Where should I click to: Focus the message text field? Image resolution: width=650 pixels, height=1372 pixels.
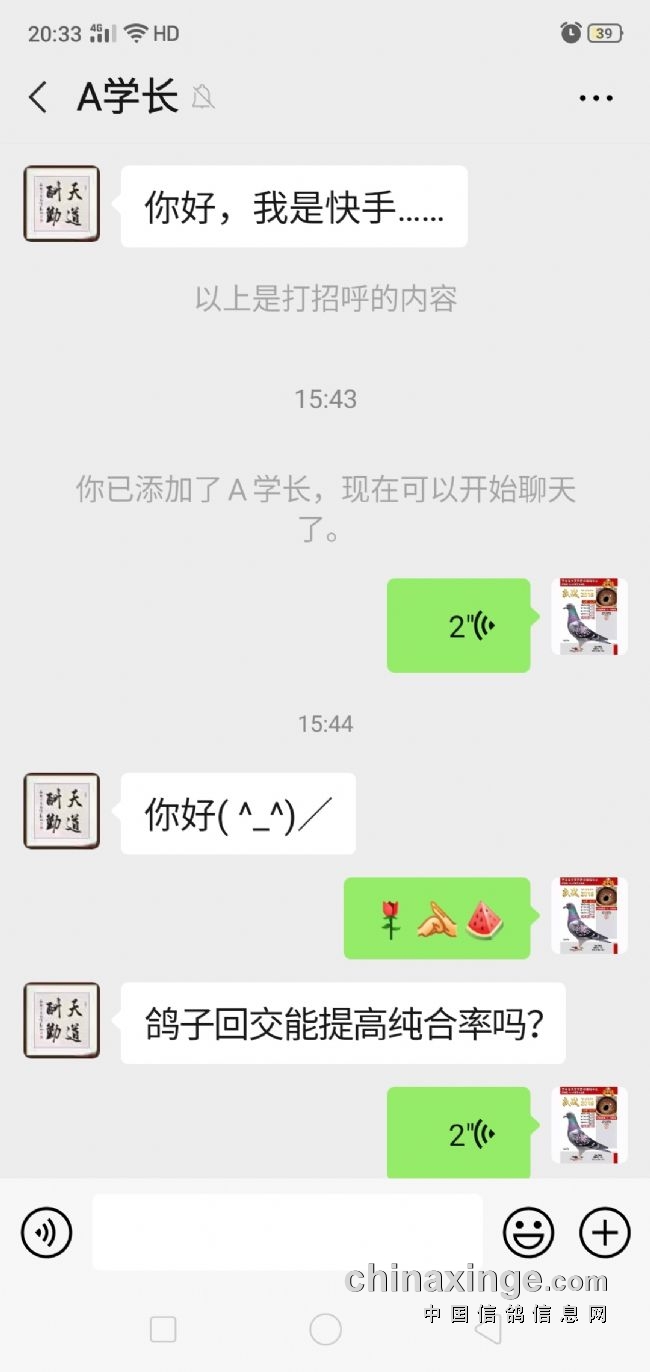(x=288, y=1231)
